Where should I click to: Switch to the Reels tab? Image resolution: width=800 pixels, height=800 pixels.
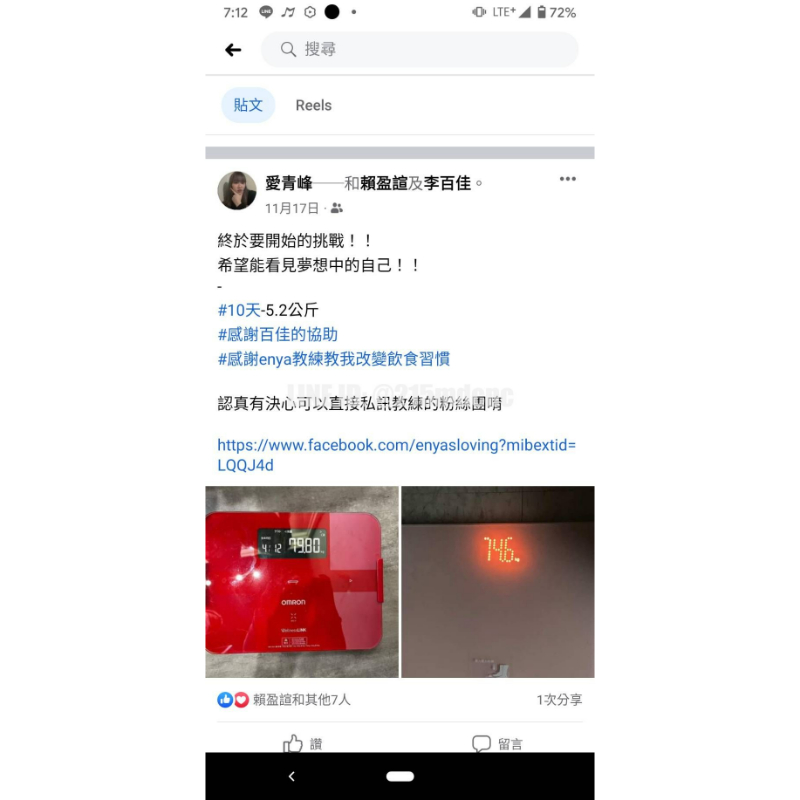pos(313,105)
